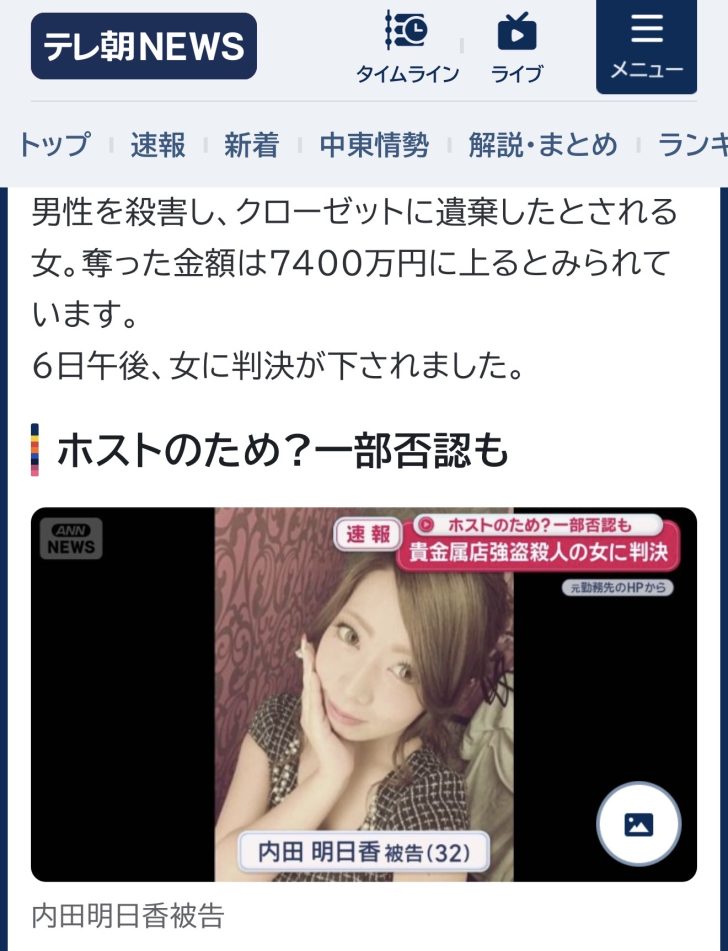The height and width of the screenshot is (951, 728).
Task: Switch to the ランキング tab
Action: point(692,145)
